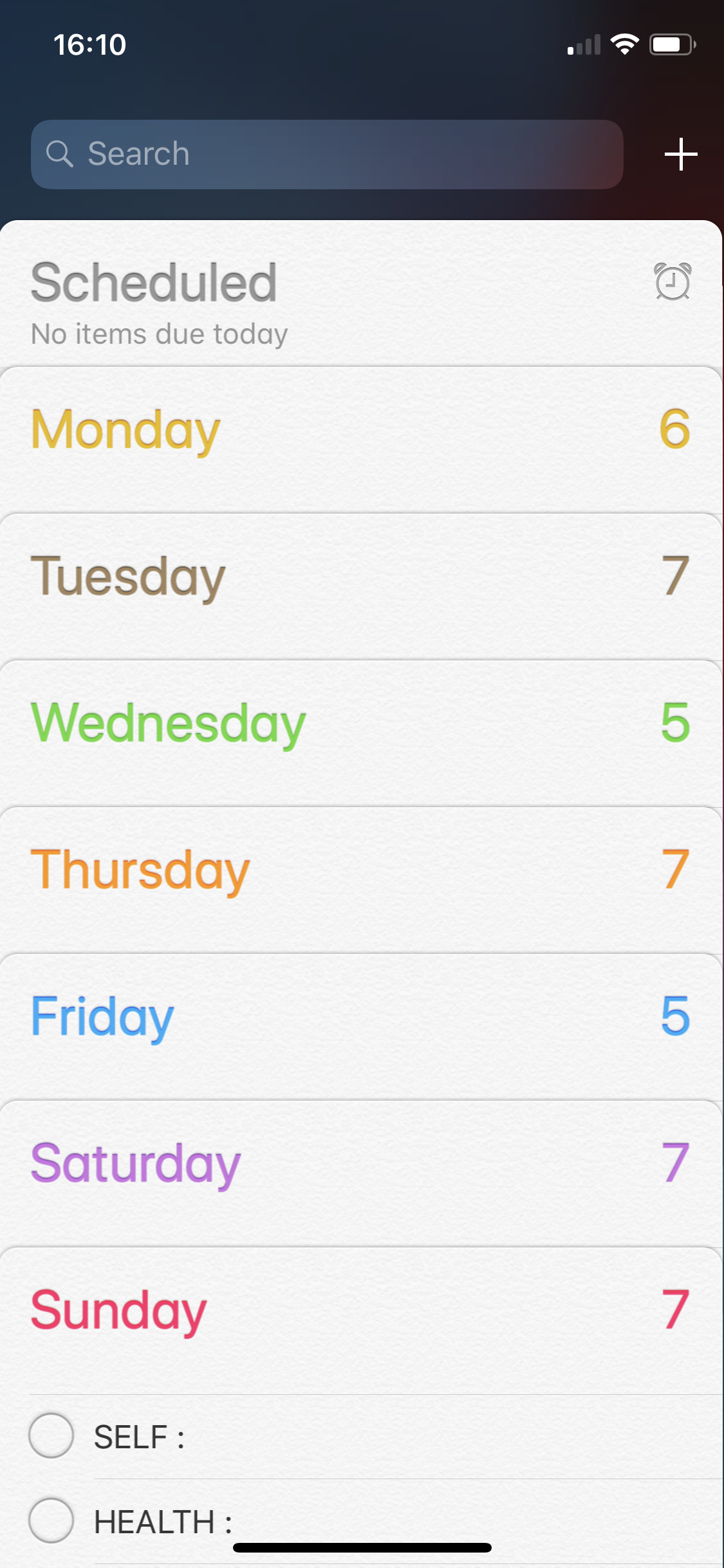Viewport: 724px width, 1568px height.
Task: View the Friday list
Action: [x=360, y=1016]
